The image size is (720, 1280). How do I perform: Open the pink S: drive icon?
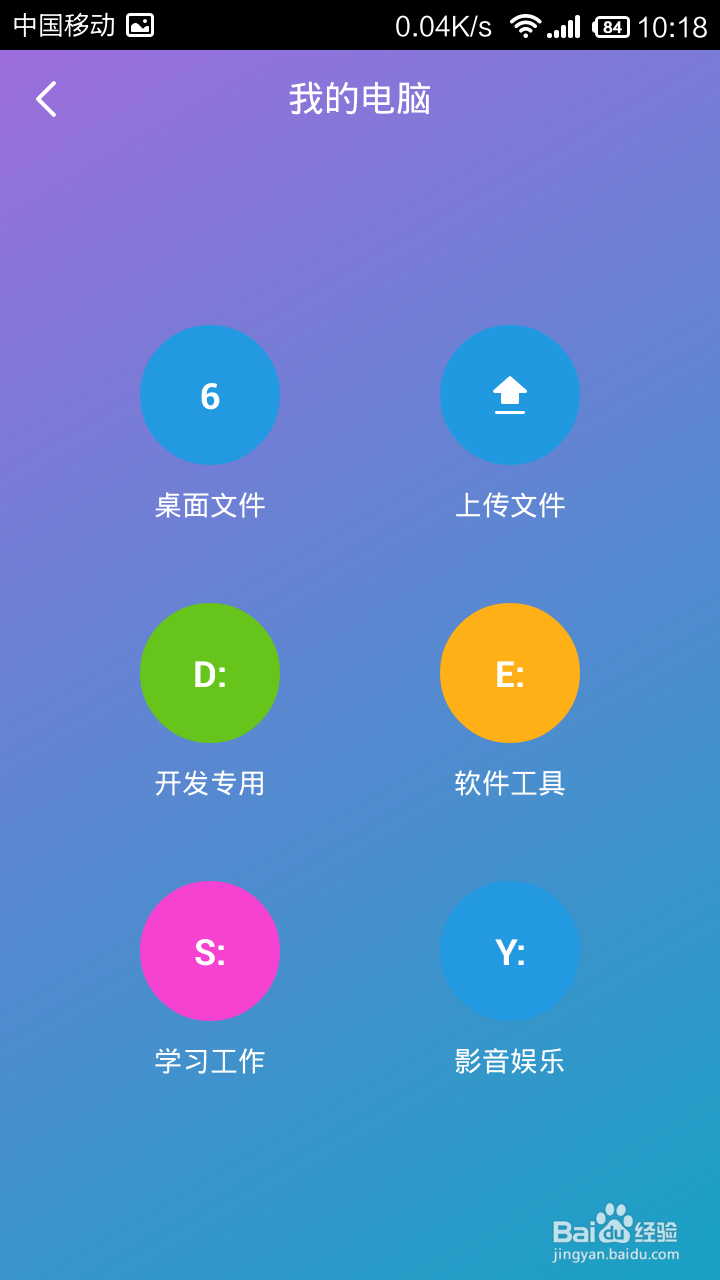click(x=210, y=950)
